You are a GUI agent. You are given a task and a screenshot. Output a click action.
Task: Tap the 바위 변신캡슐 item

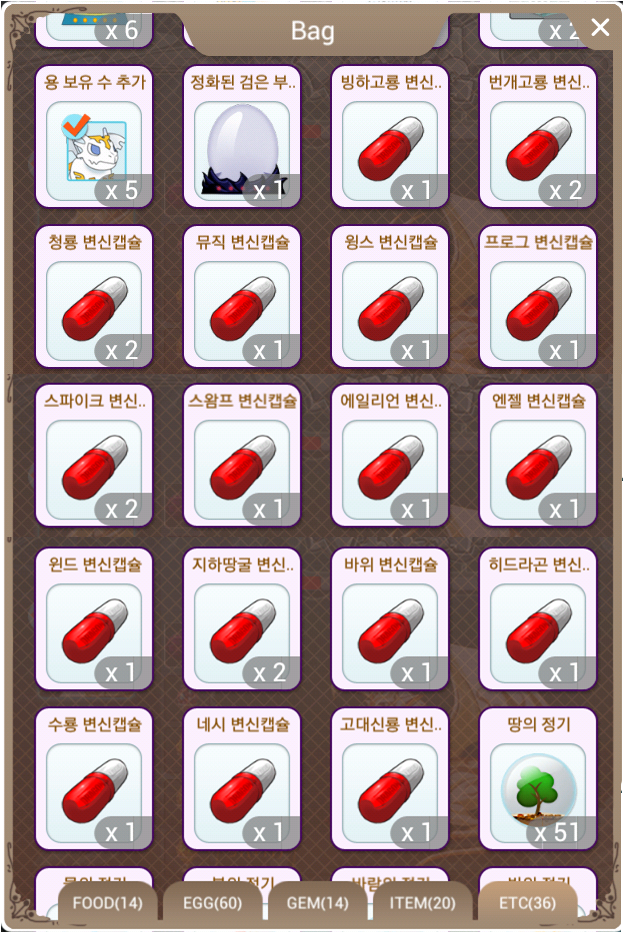coord(390,620)
